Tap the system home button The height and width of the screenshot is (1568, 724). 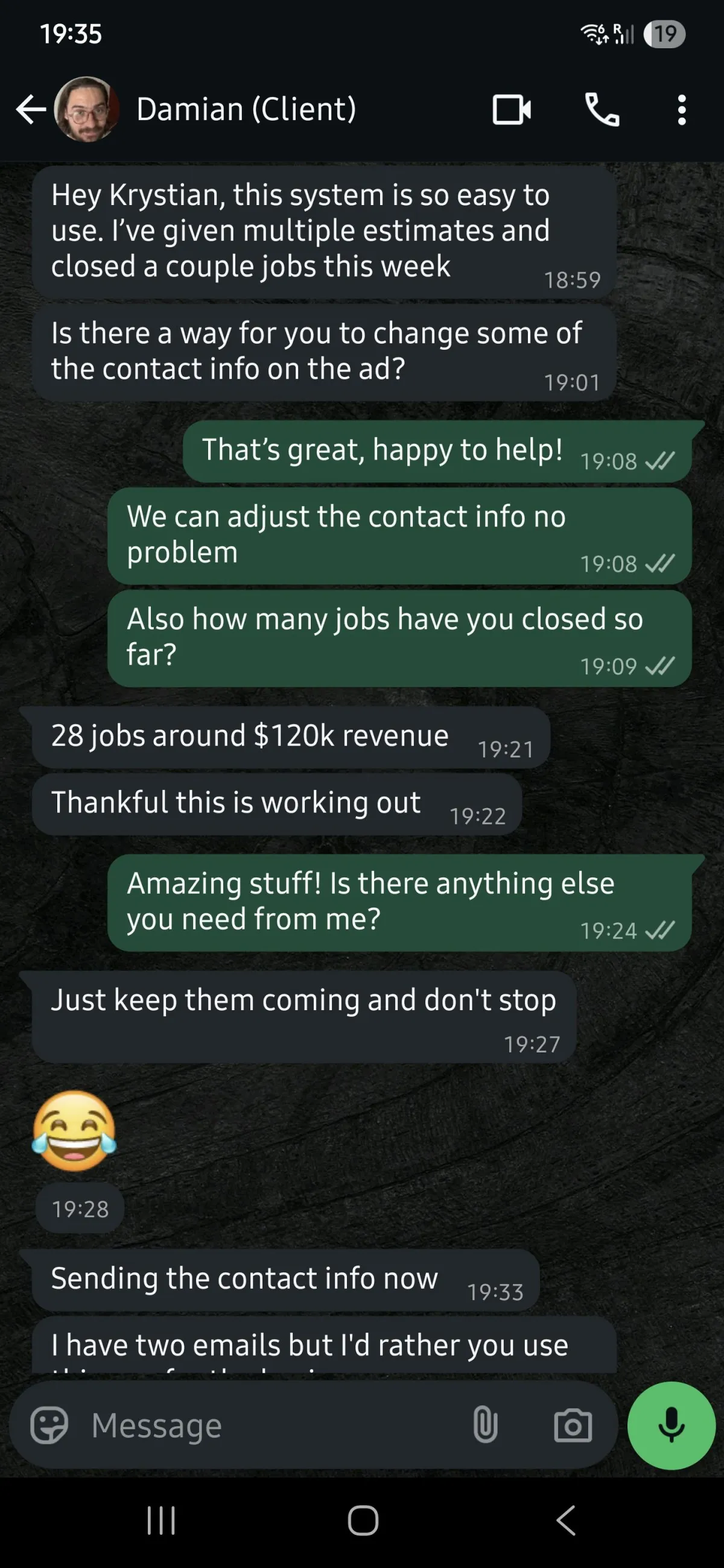coord(363,1520)
